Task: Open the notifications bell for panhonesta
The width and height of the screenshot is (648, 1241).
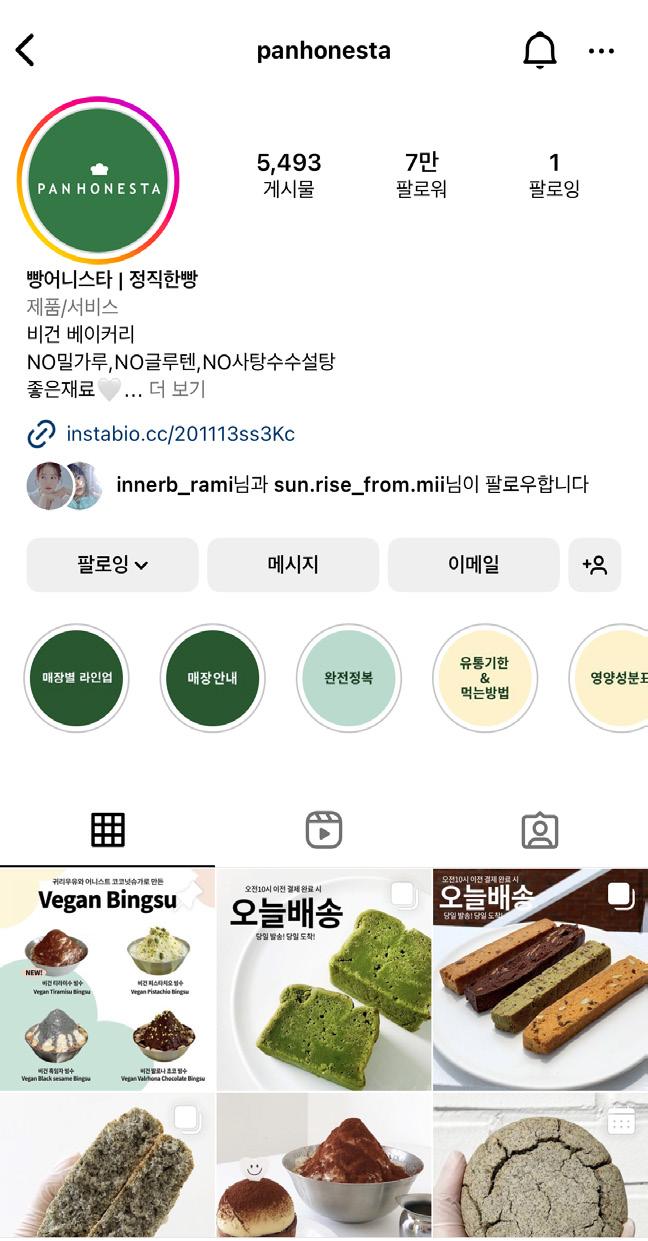Action: [x=539, y=50]
